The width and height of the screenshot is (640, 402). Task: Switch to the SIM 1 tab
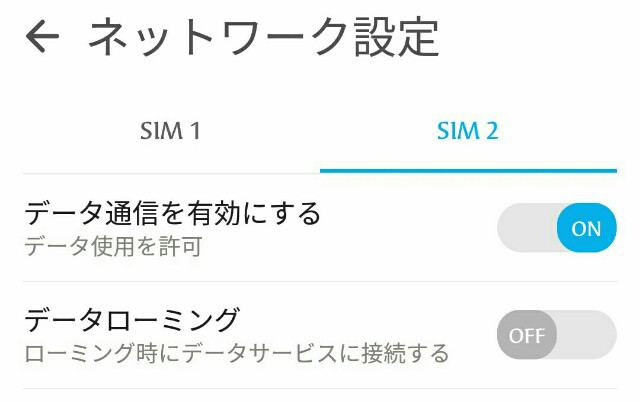coord(169,131)
